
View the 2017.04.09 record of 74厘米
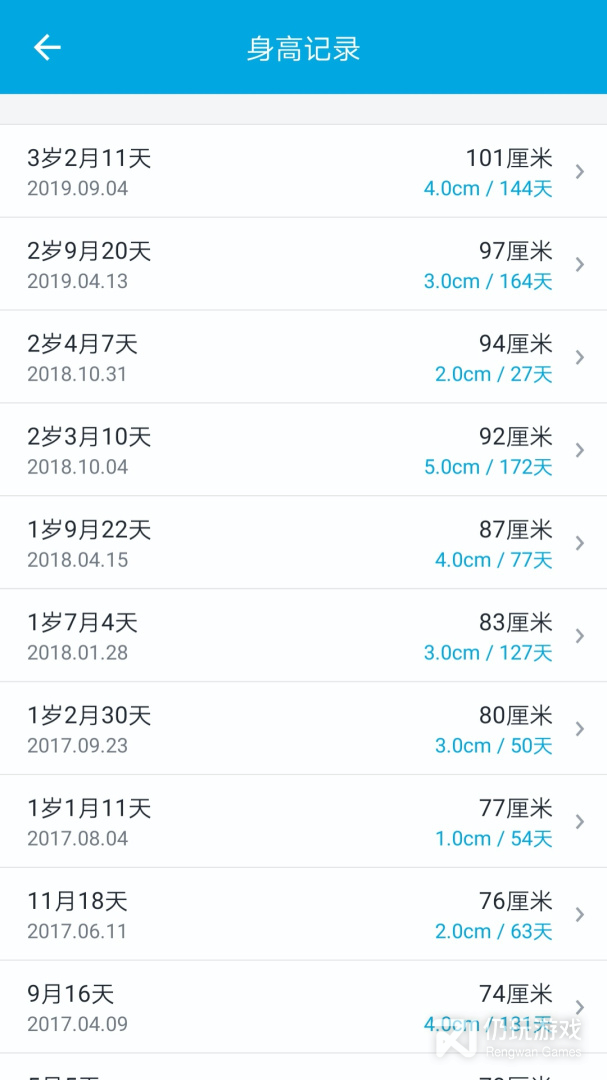point(303,1007)
